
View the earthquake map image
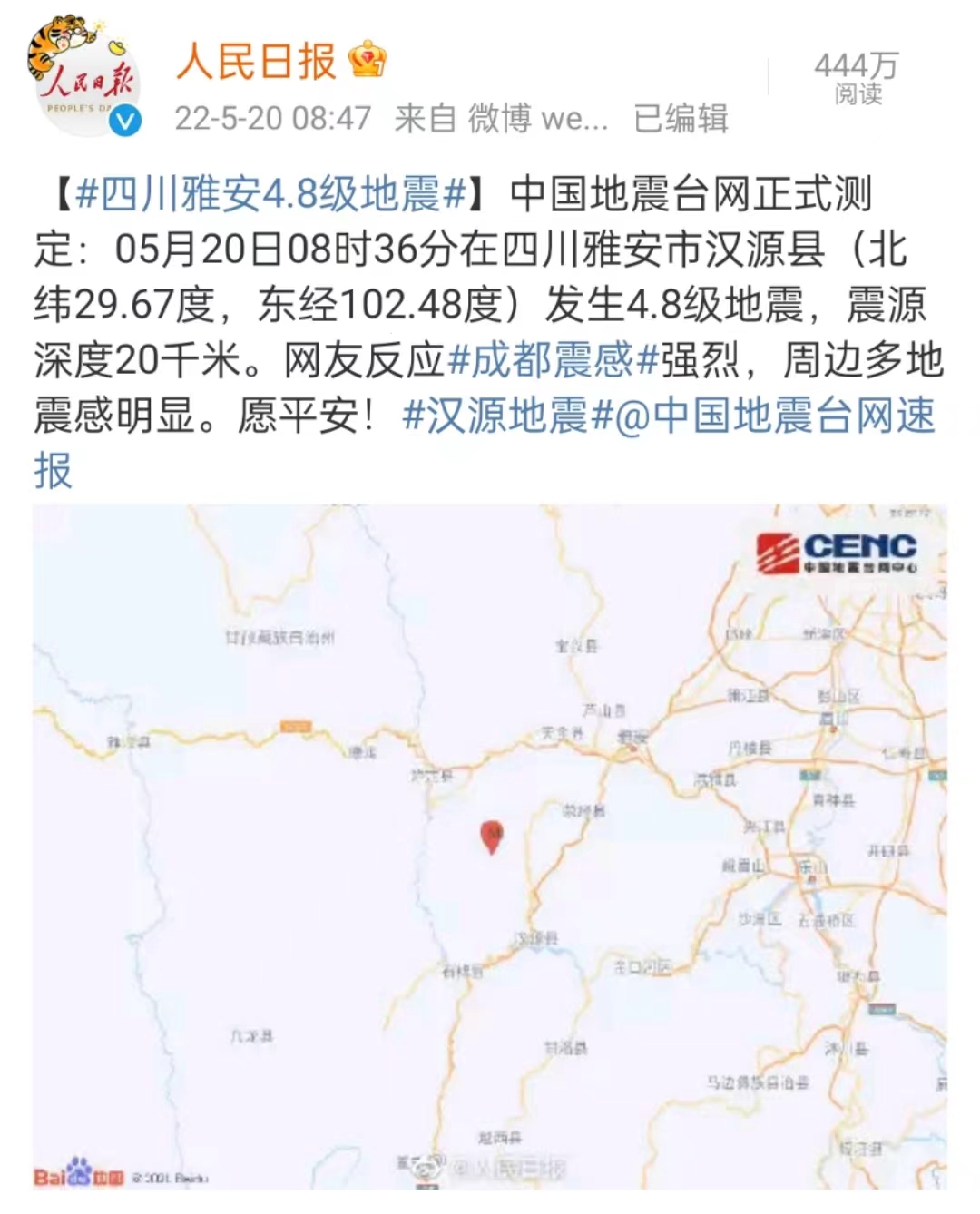tap(490, 846)
